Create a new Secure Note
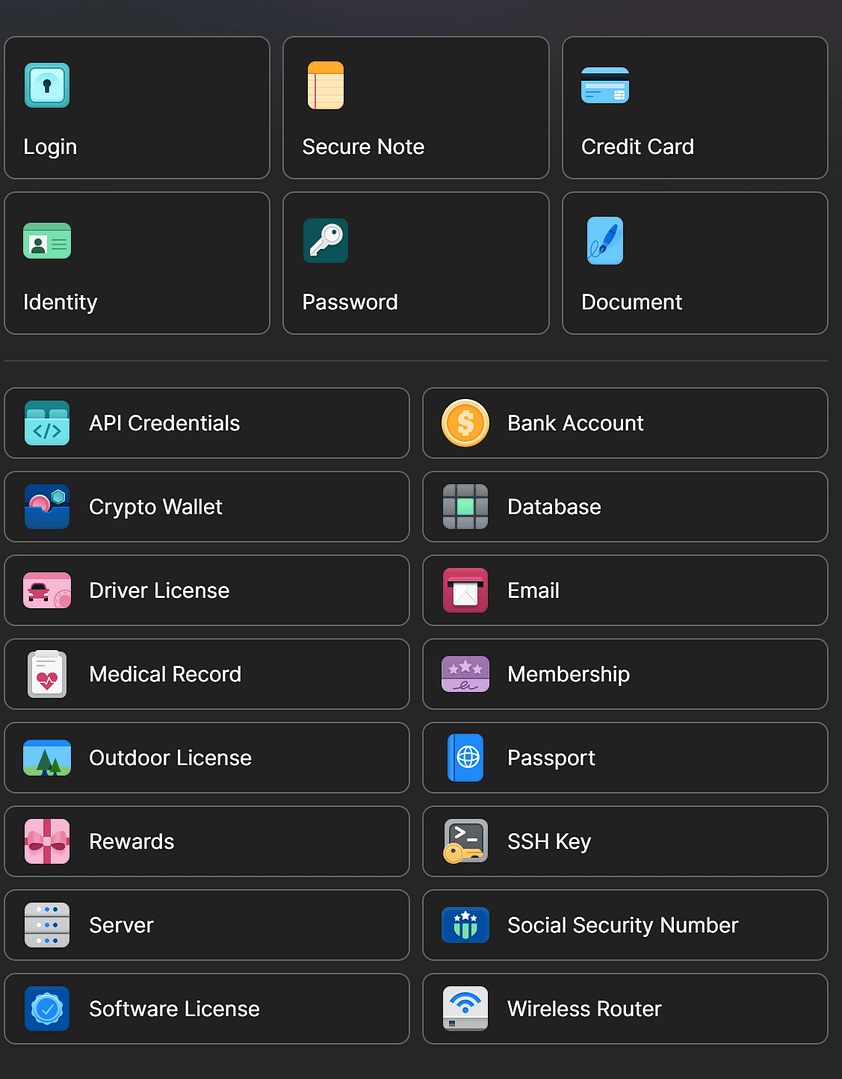 coord(415,108)
